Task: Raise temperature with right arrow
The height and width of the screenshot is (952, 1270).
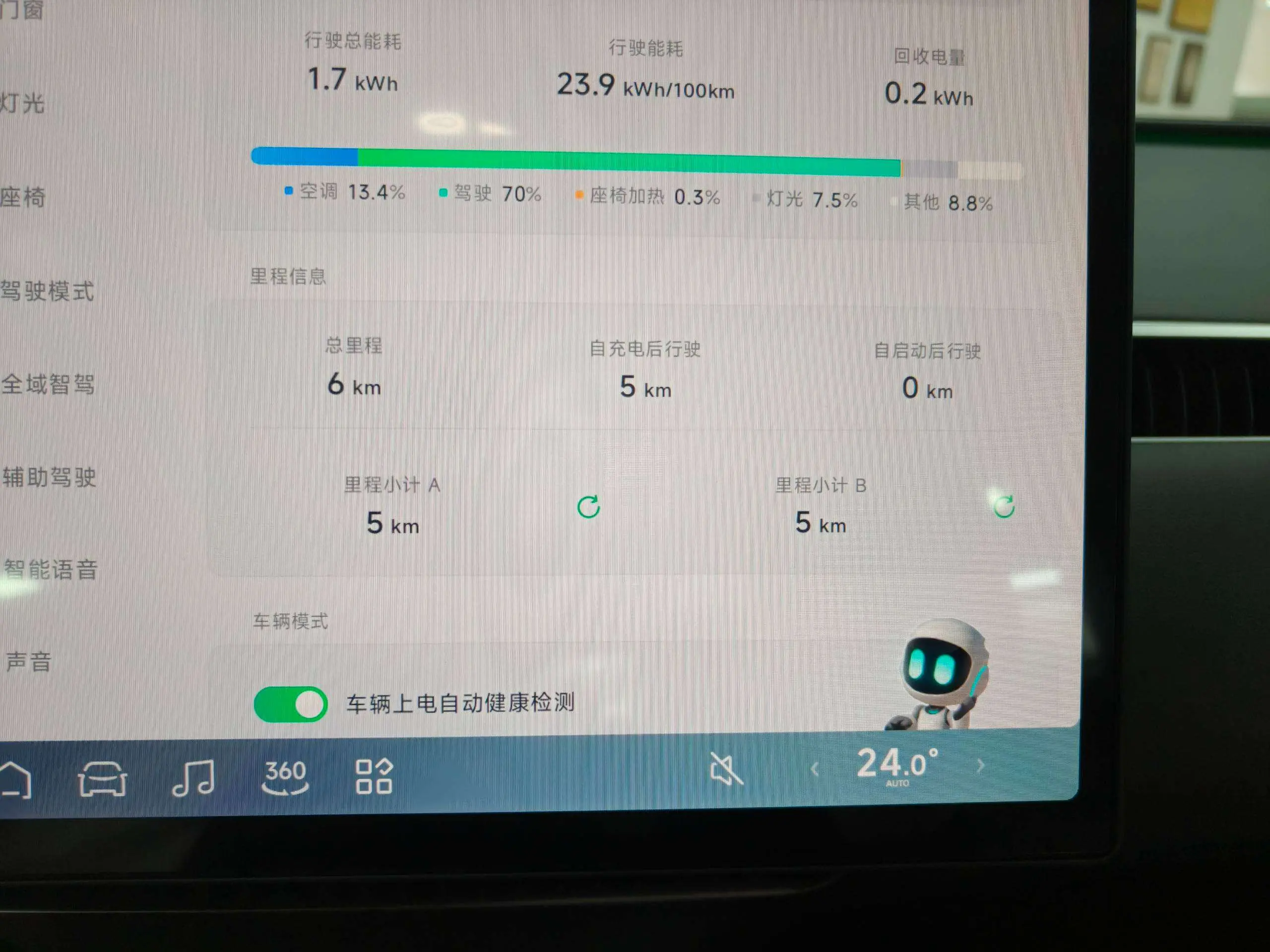Action: click(x=980, y=766)
